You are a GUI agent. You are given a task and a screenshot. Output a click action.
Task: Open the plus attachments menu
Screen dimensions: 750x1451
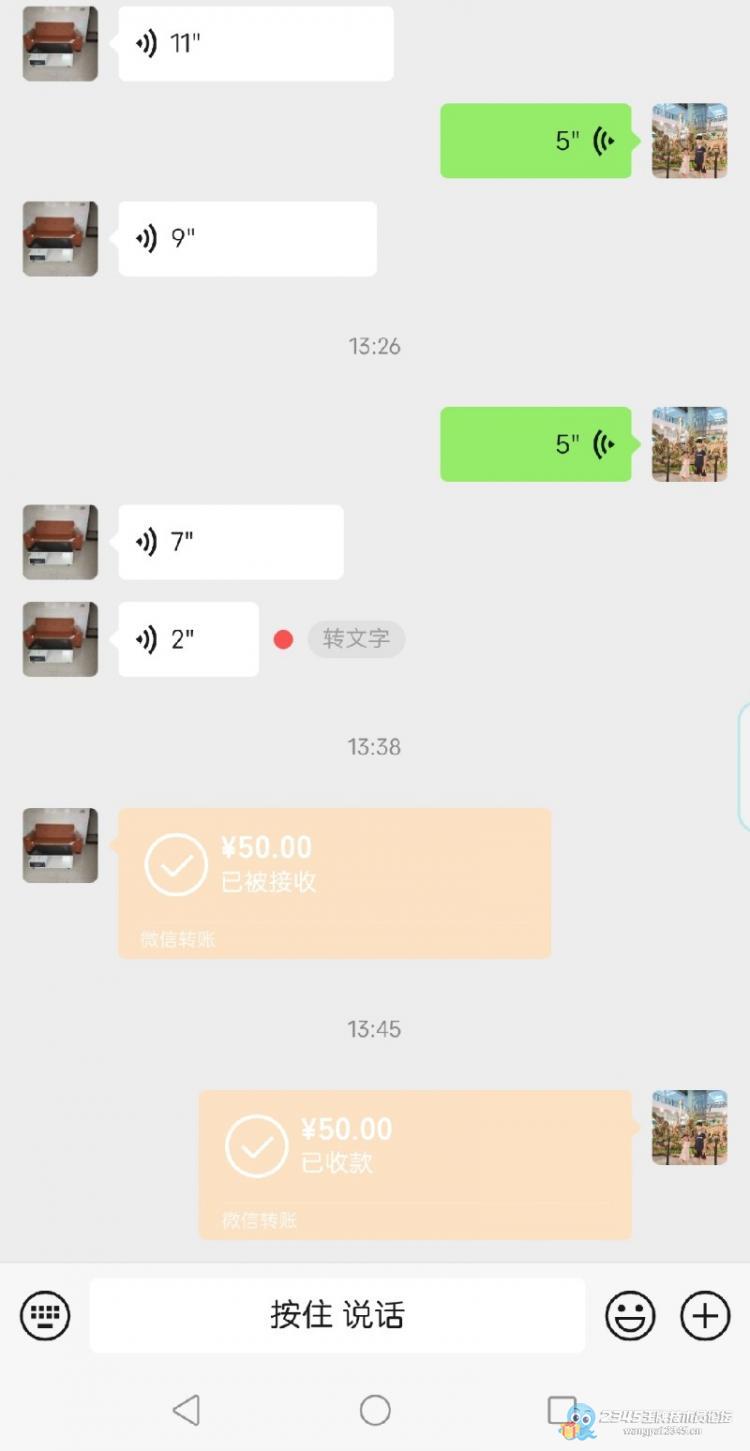(x=705, y=1315)
